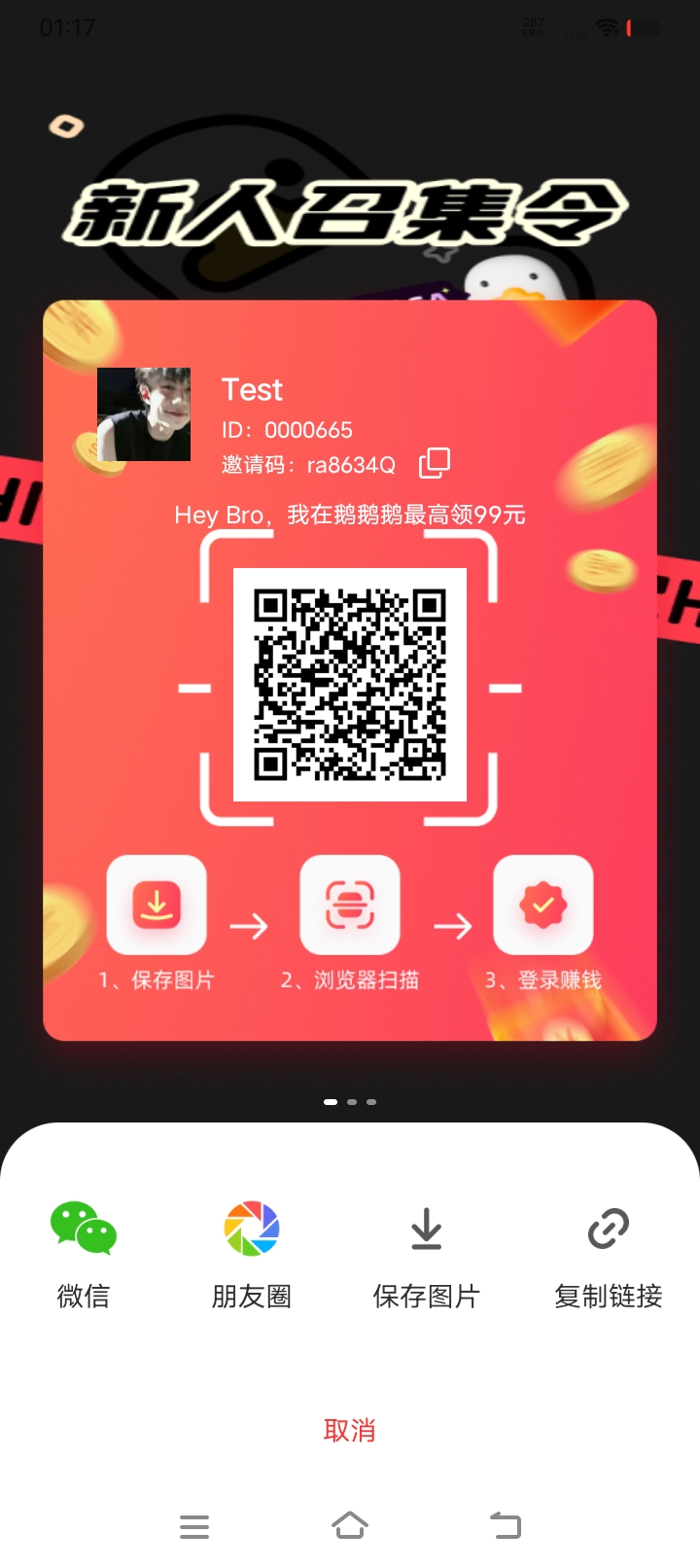Tap 保存图片 in the share sheet
This screenshot has width=700, height=1568.
click(426, 1255)
